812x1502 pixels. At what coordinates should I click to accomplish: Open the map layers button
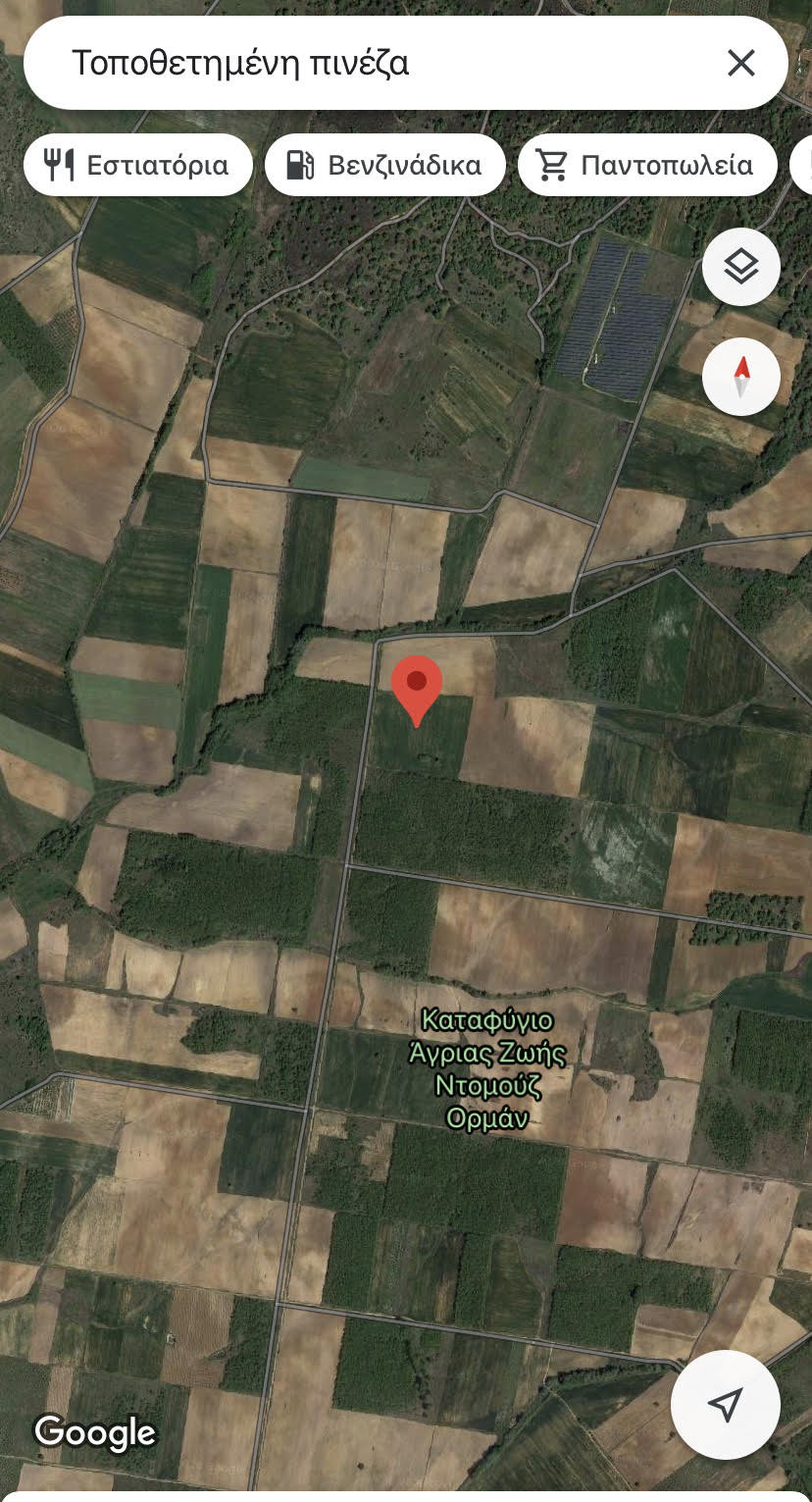[741, 267]
